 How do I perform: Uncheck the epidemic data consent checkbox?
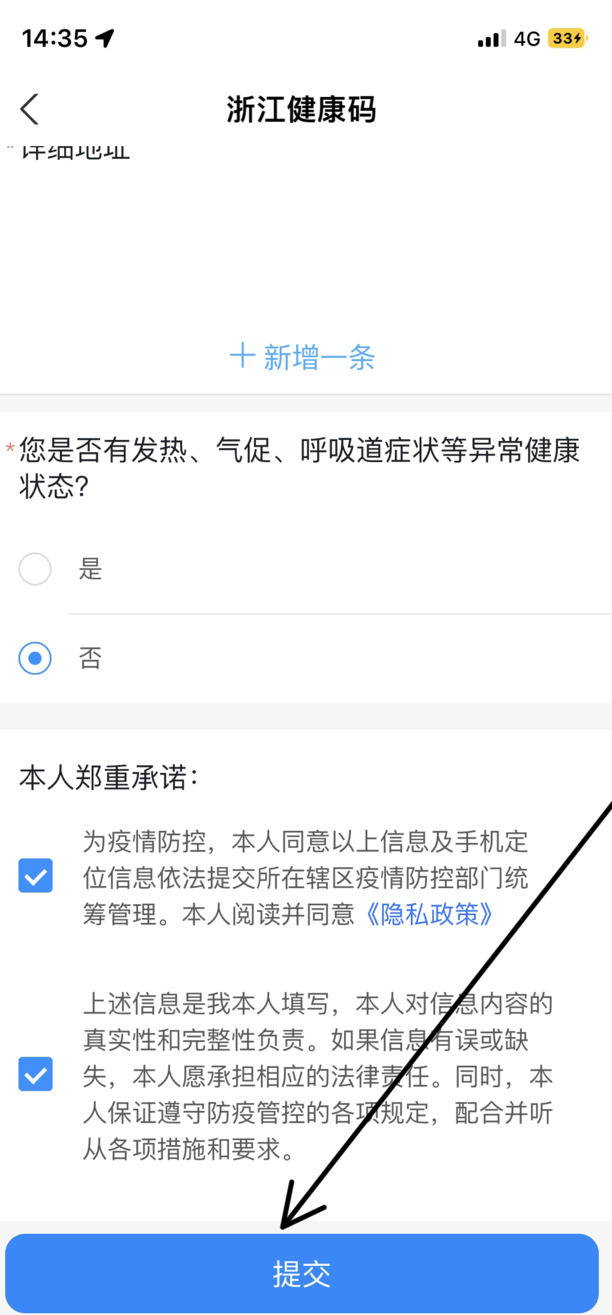36,877
